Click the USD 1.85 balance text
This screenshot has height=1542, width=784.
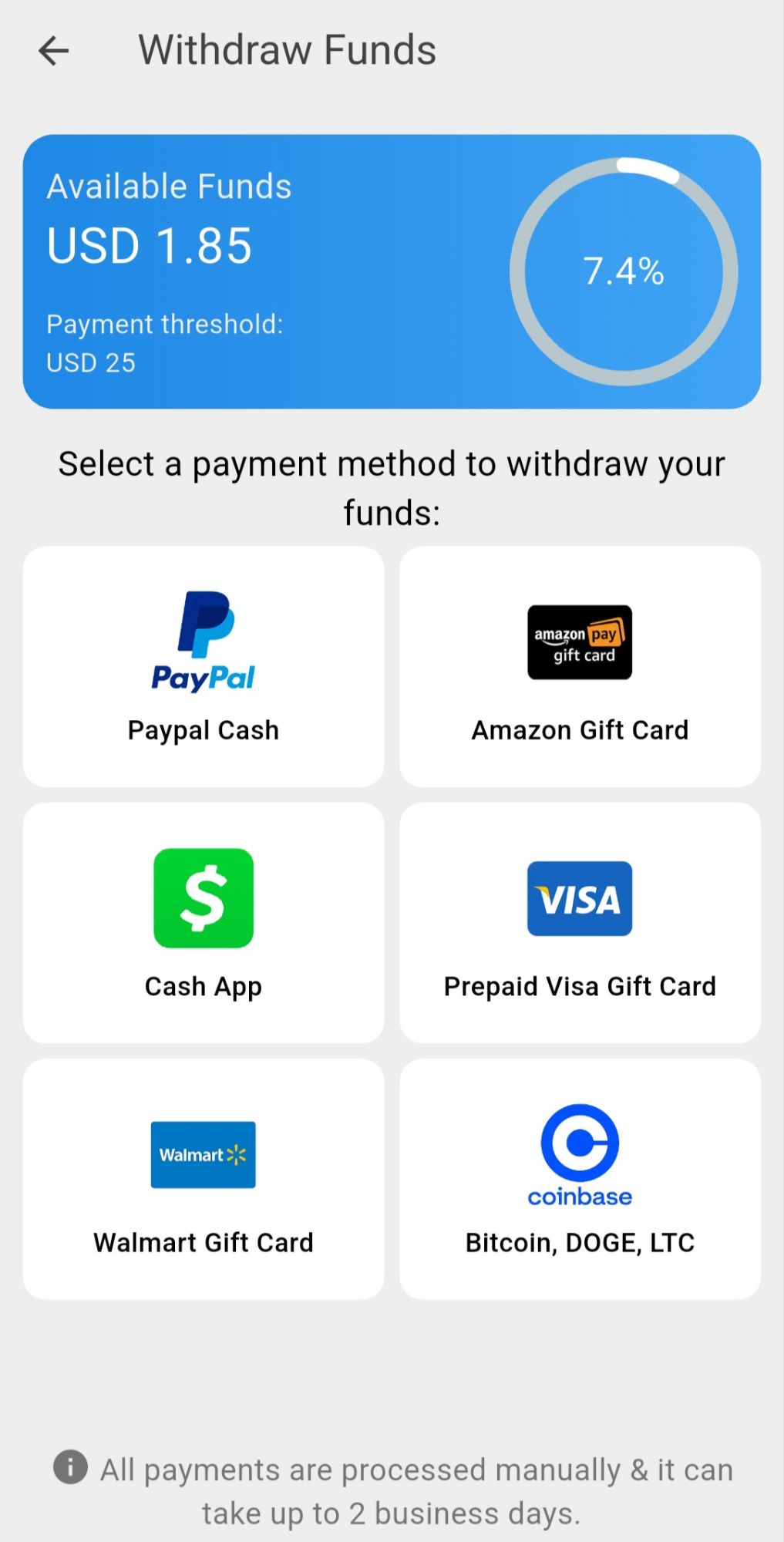point(149,245)
